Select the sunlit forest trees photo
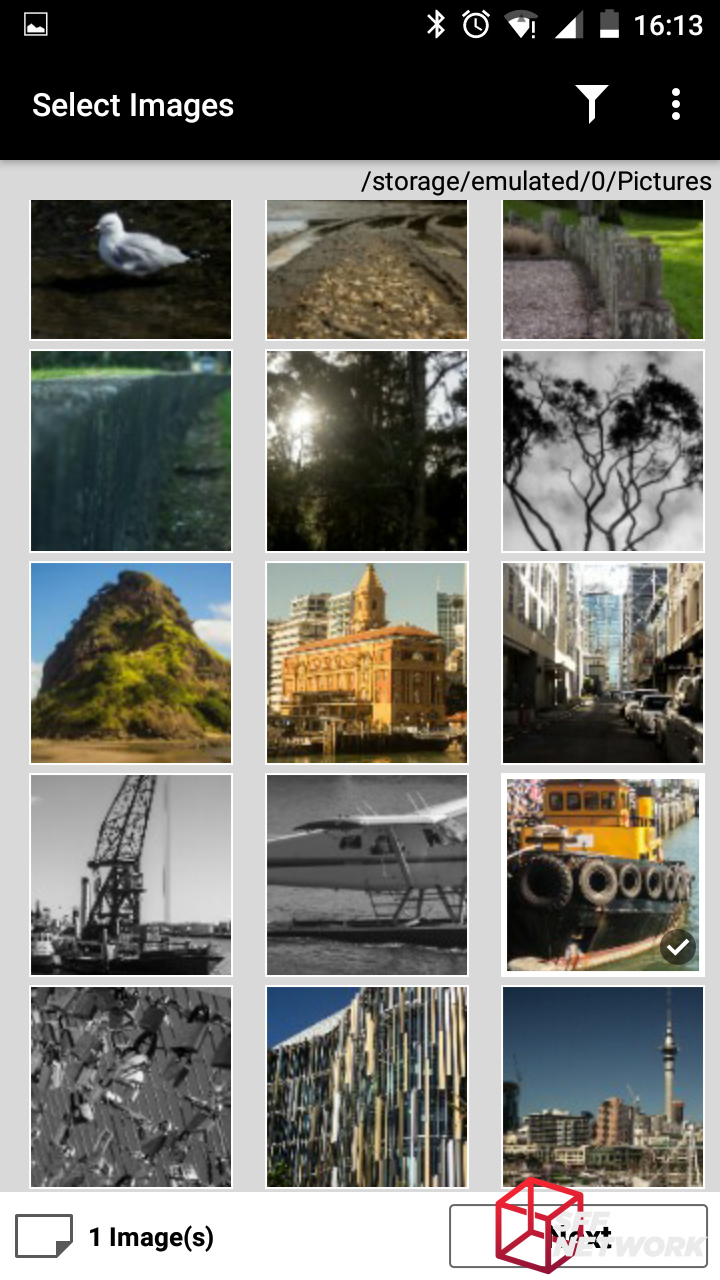Screen dimensions: 720x1280 pyautogui.click(x=367, y=450)
